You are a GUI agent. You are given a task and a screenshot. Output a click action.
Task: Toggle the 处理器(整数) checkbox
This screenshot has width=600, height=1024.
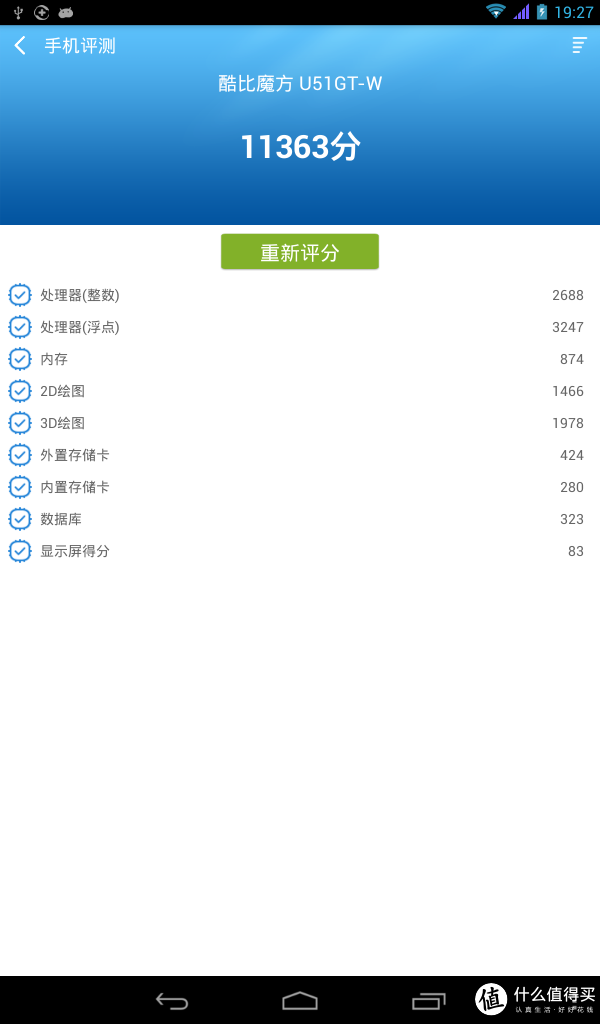[x=20, y=295]
